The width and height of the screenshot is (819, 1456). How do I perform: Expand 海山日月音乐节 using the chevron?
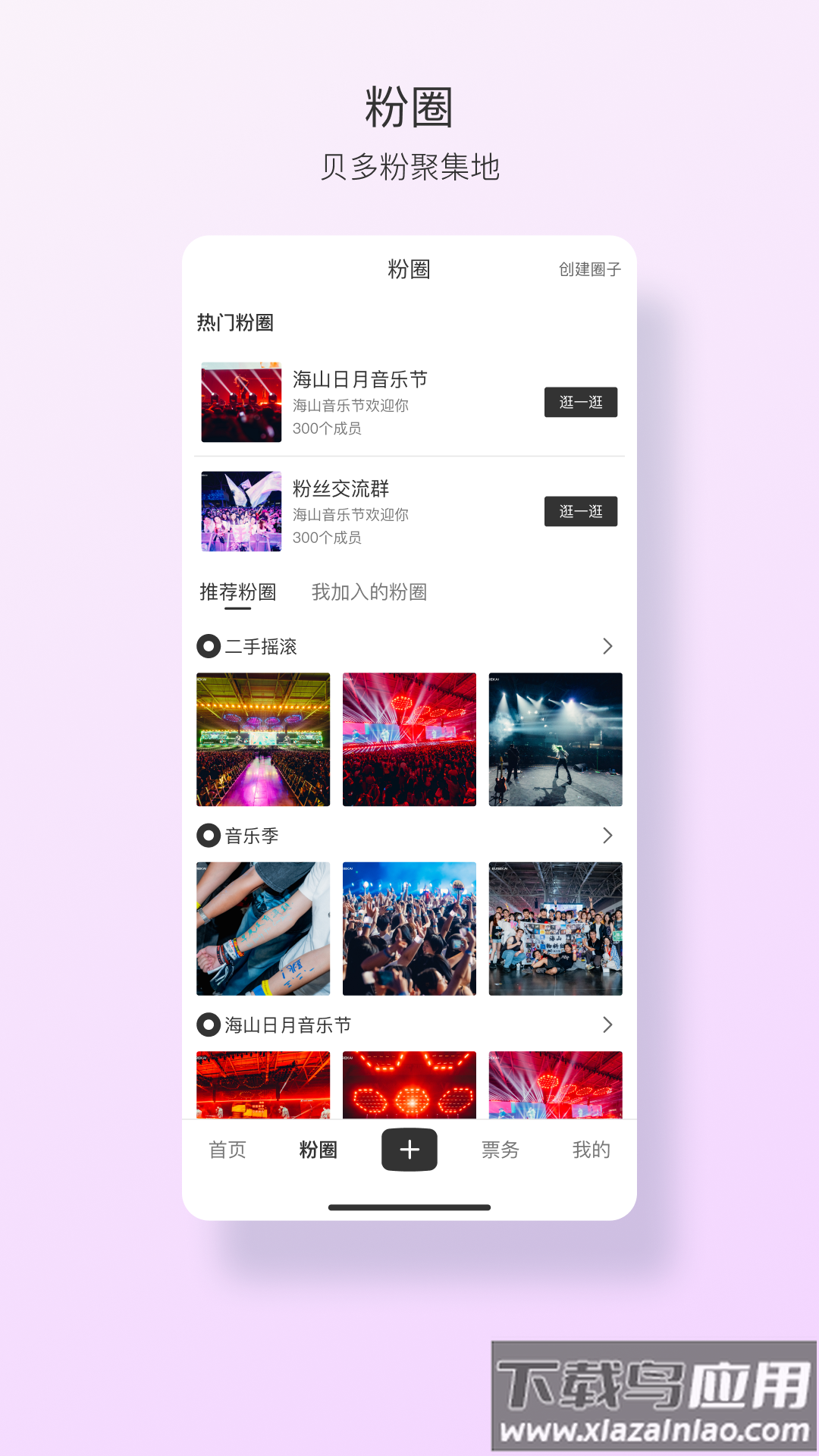point(607,1025)
